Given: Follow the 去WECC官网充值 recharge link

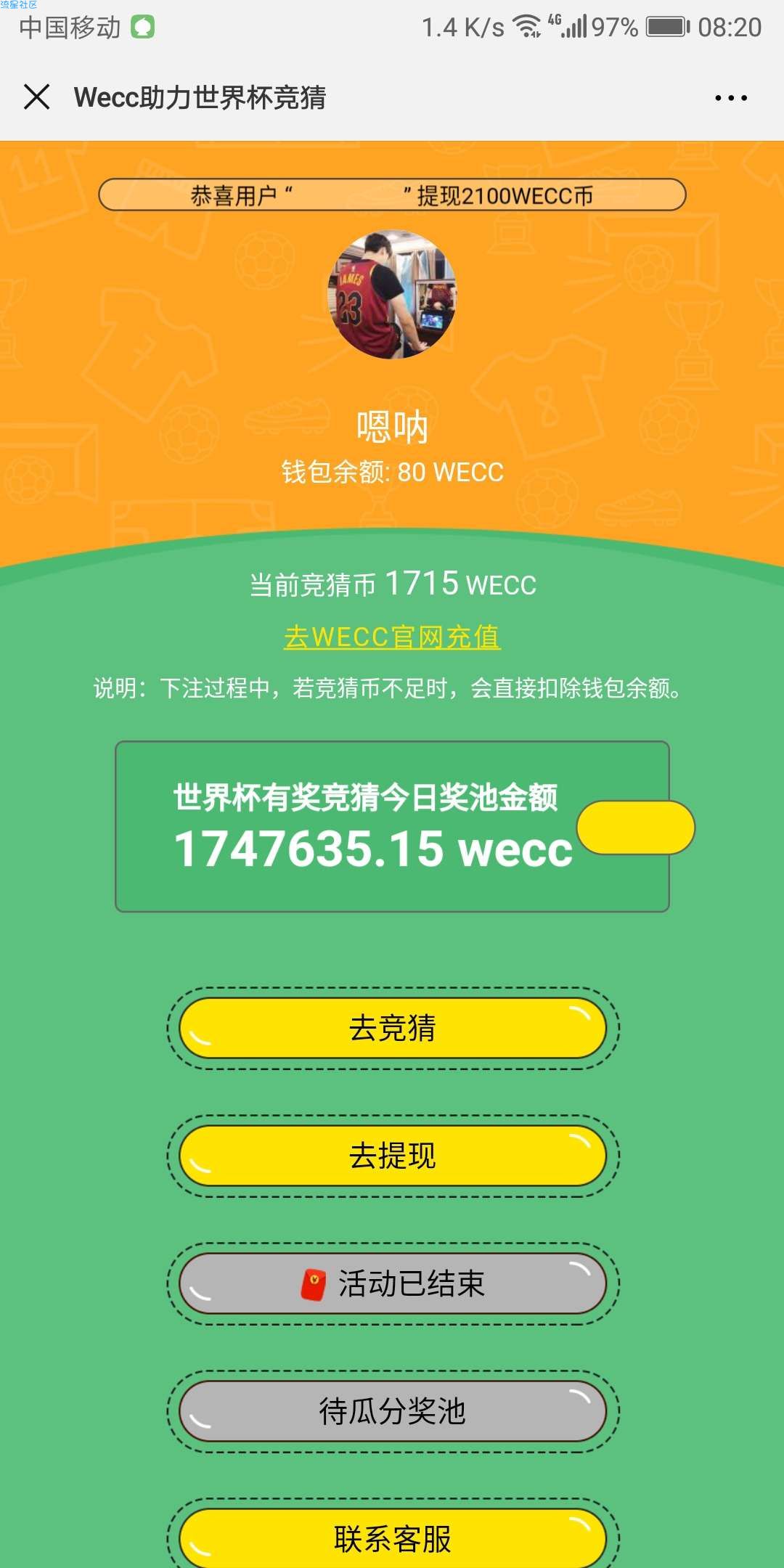Looking at the screenshot, I should pos(392,637).
